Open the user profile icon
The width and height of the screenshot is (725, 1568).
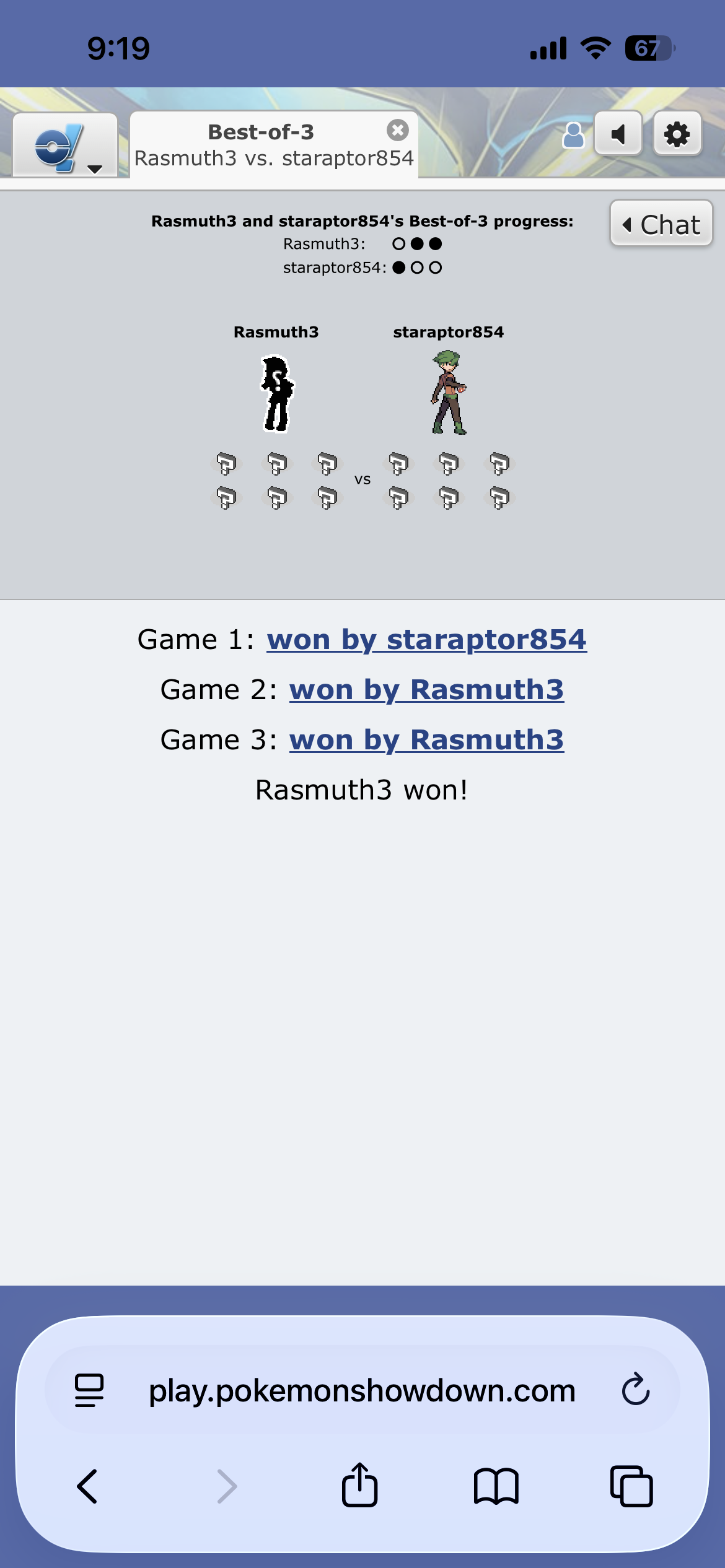click(x=573, y=134)
